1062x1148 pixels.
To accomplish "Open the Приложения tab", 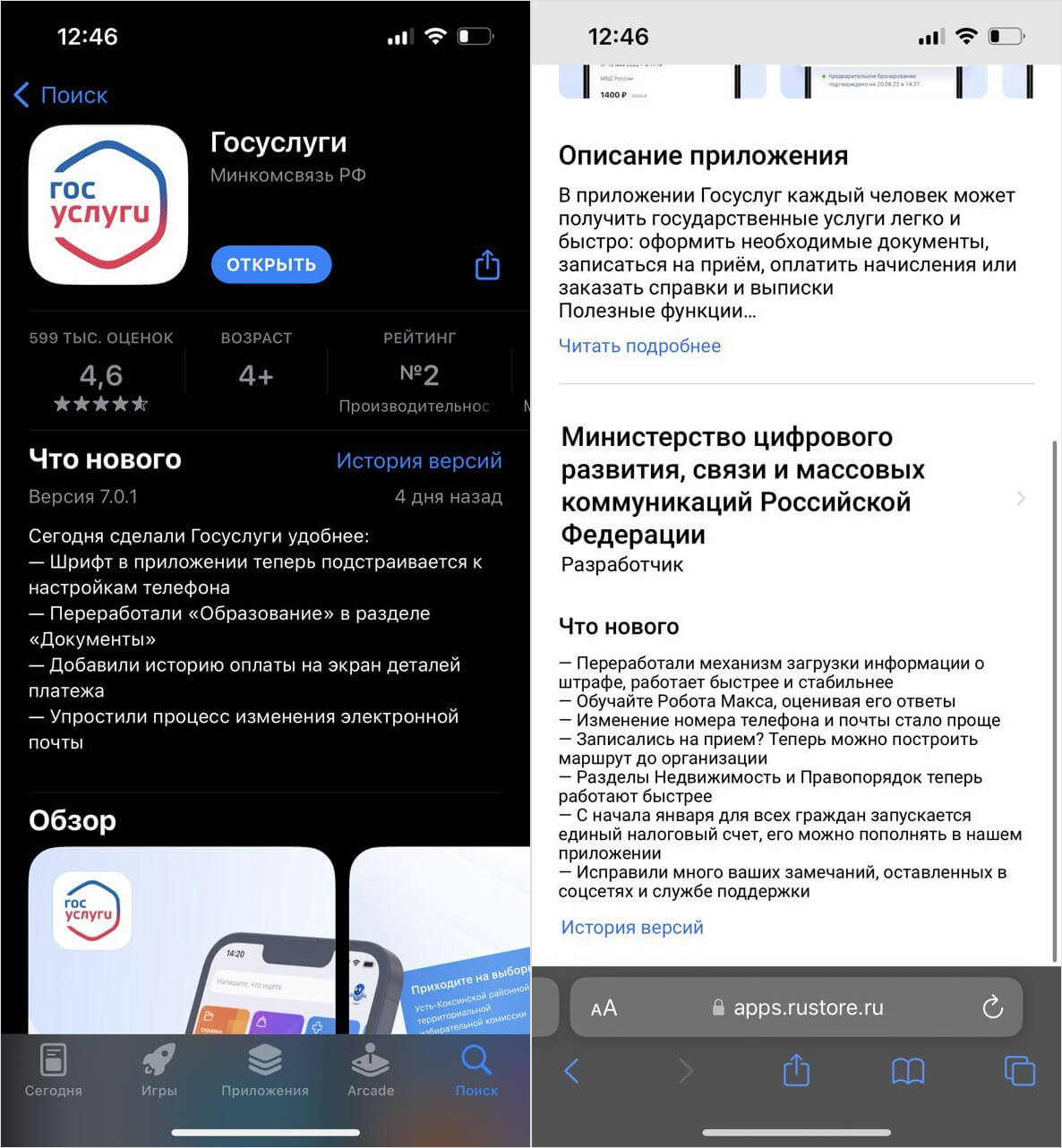I will pos(265,1070).
